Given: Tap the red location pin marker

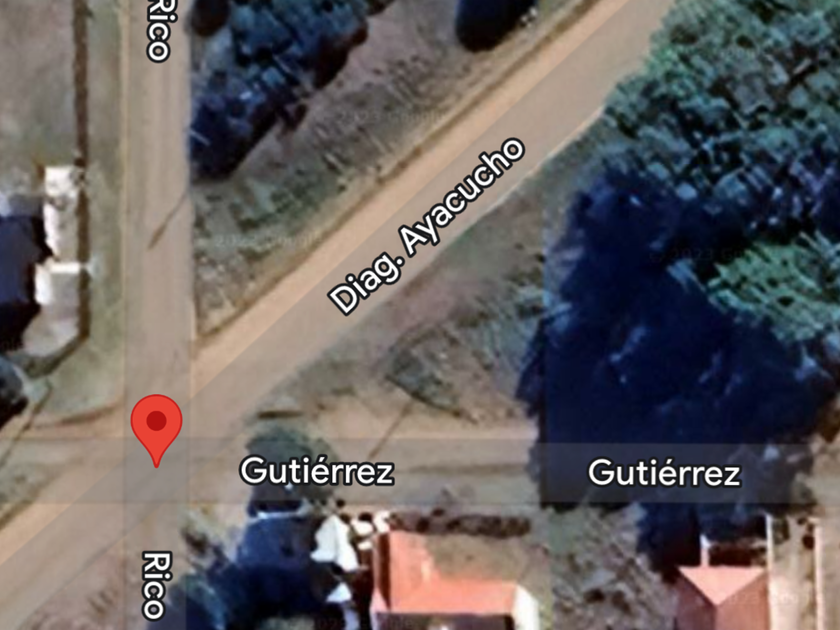Looking at the screenshot, I should point(157,424).
